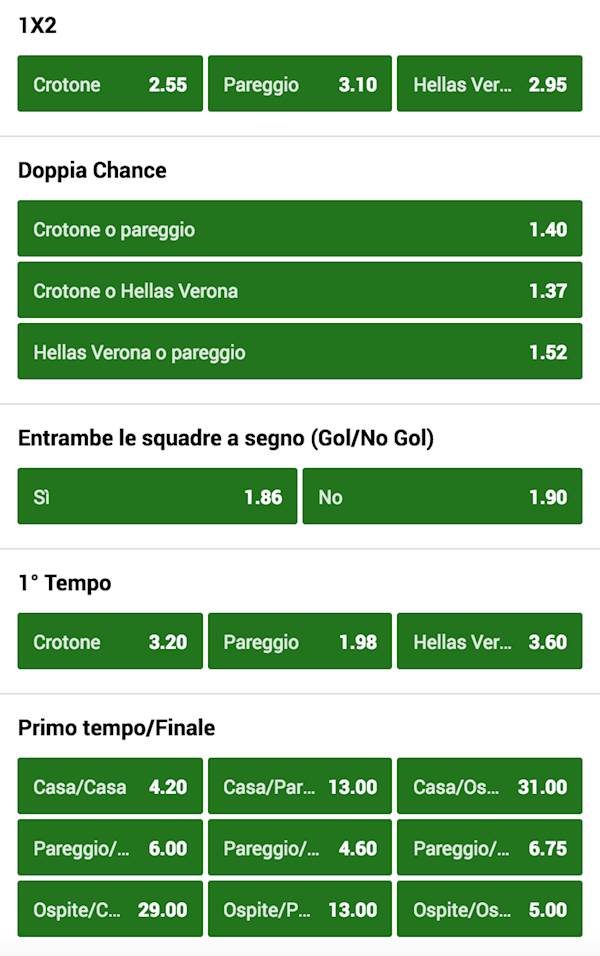Select Pareggio option priced 6.00

tap(110, 848)
